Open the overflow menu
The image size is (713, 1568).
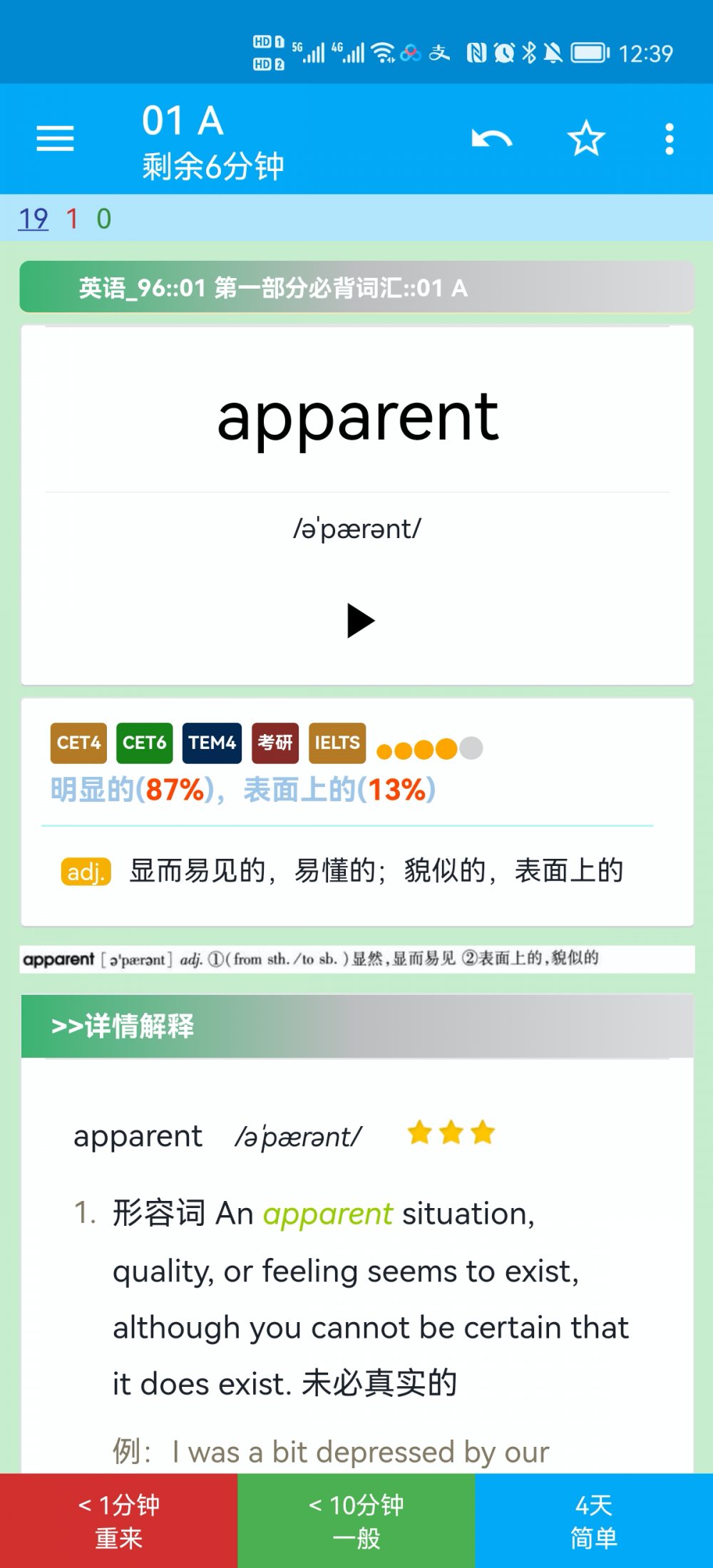(669, 138)
